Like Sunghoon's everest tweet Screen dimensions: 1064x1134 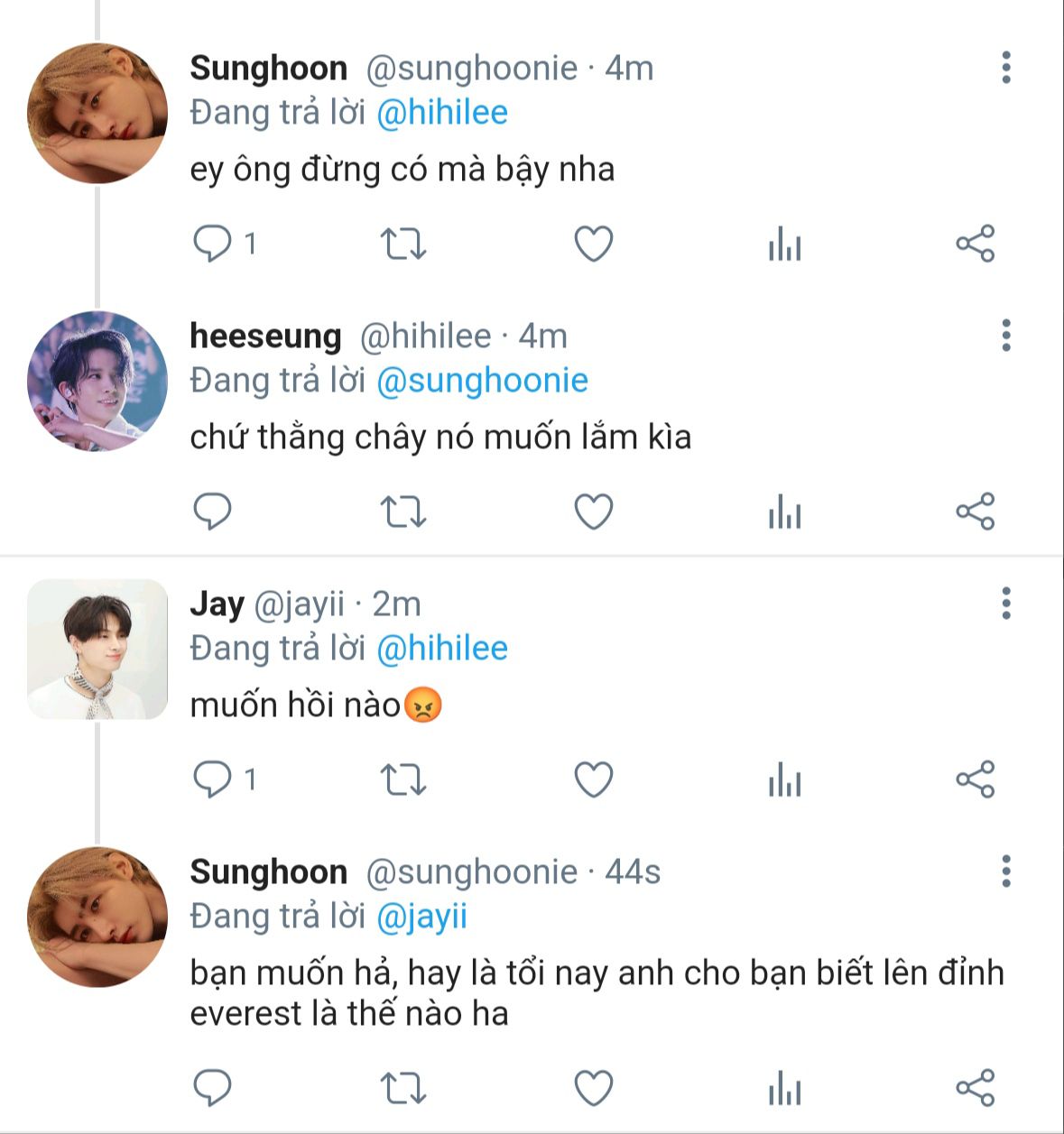tap(594, 1088)
